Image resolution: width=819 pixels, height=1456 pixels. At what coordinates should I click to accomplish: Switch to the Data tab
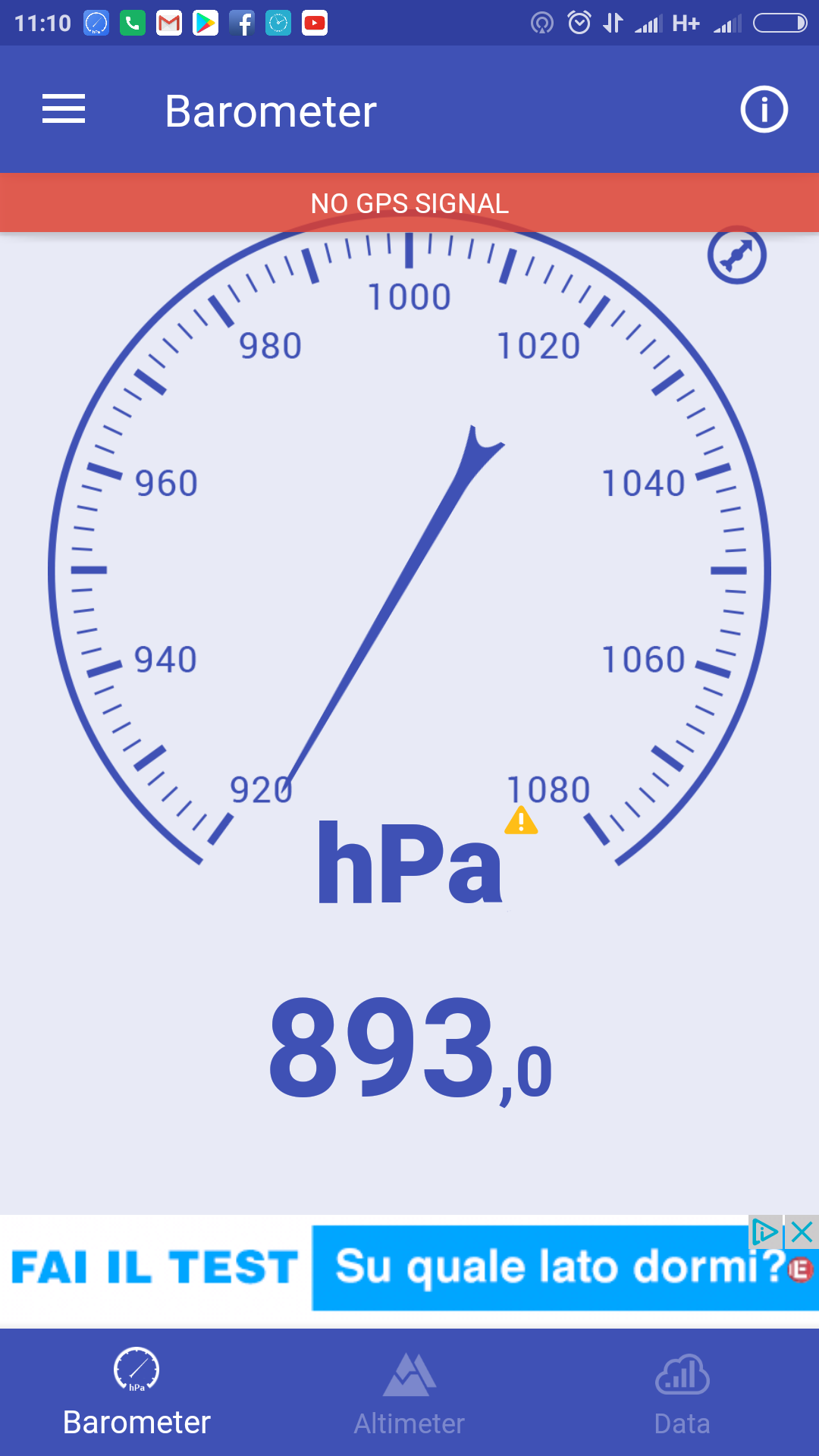(682, 1392)
